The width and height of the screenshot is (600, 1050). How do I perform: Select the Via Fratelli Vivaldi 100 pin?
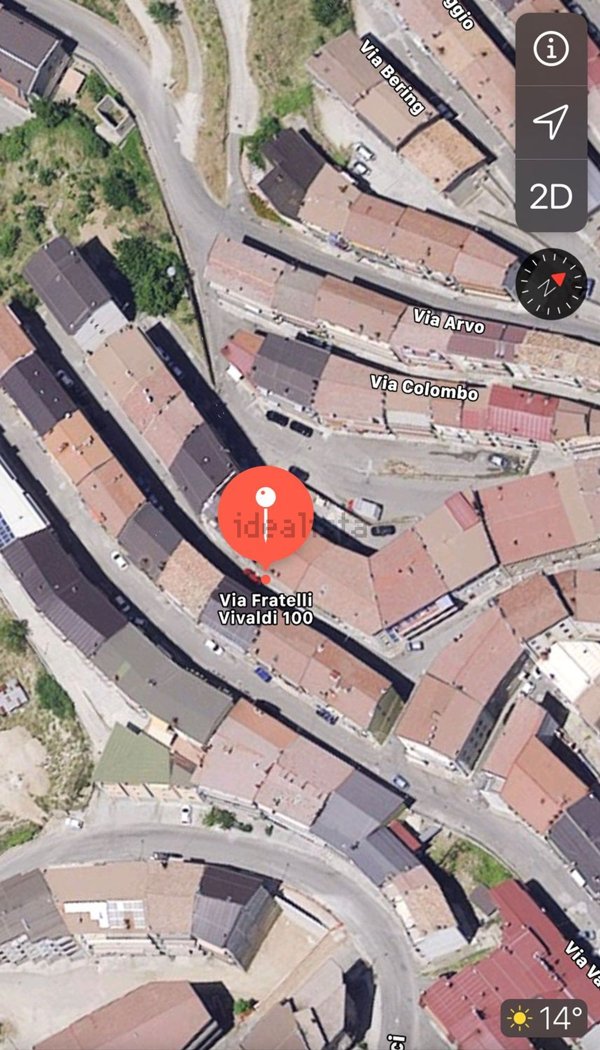265,514
